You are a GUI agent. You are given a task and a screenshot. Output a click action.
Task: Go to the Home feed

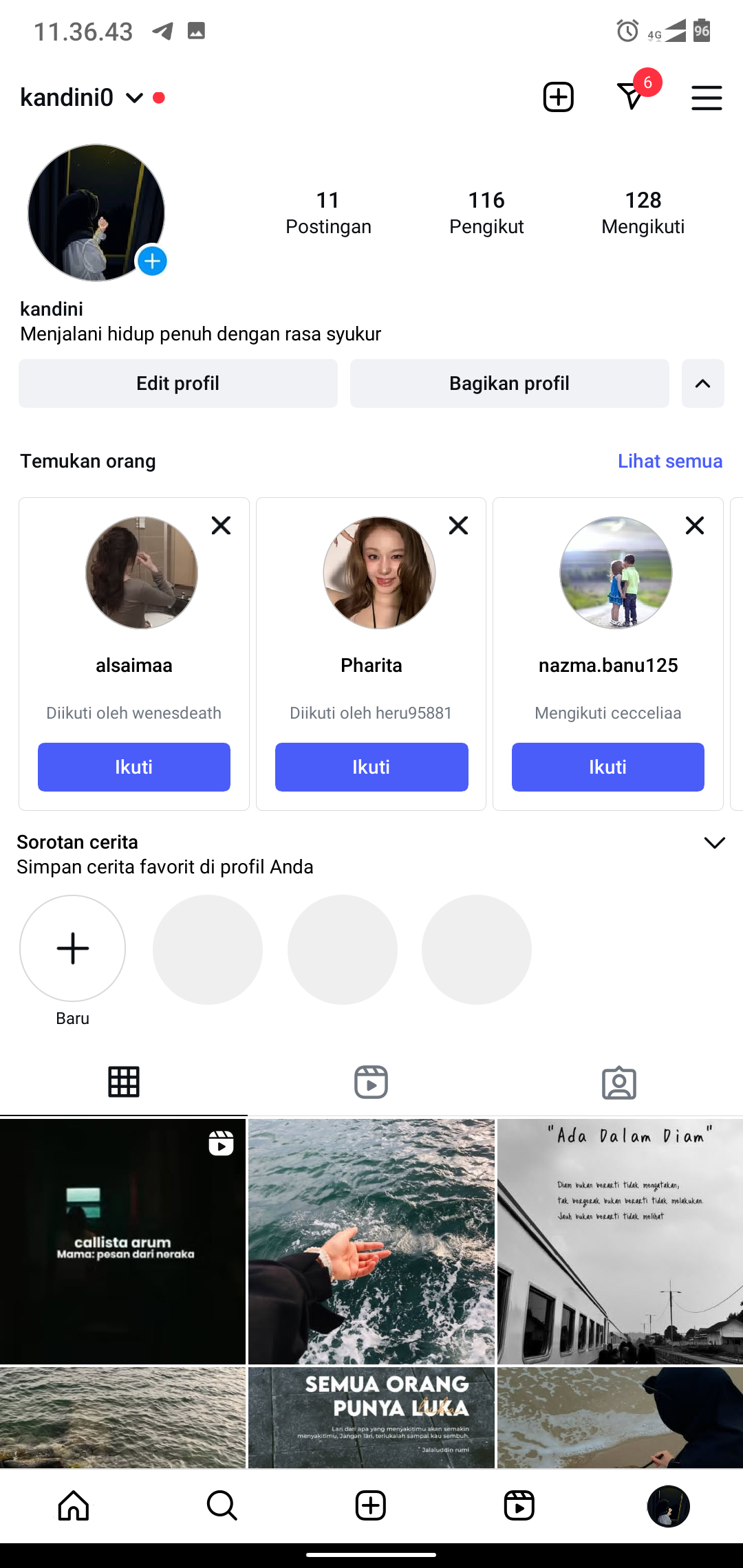[74, 1505]
